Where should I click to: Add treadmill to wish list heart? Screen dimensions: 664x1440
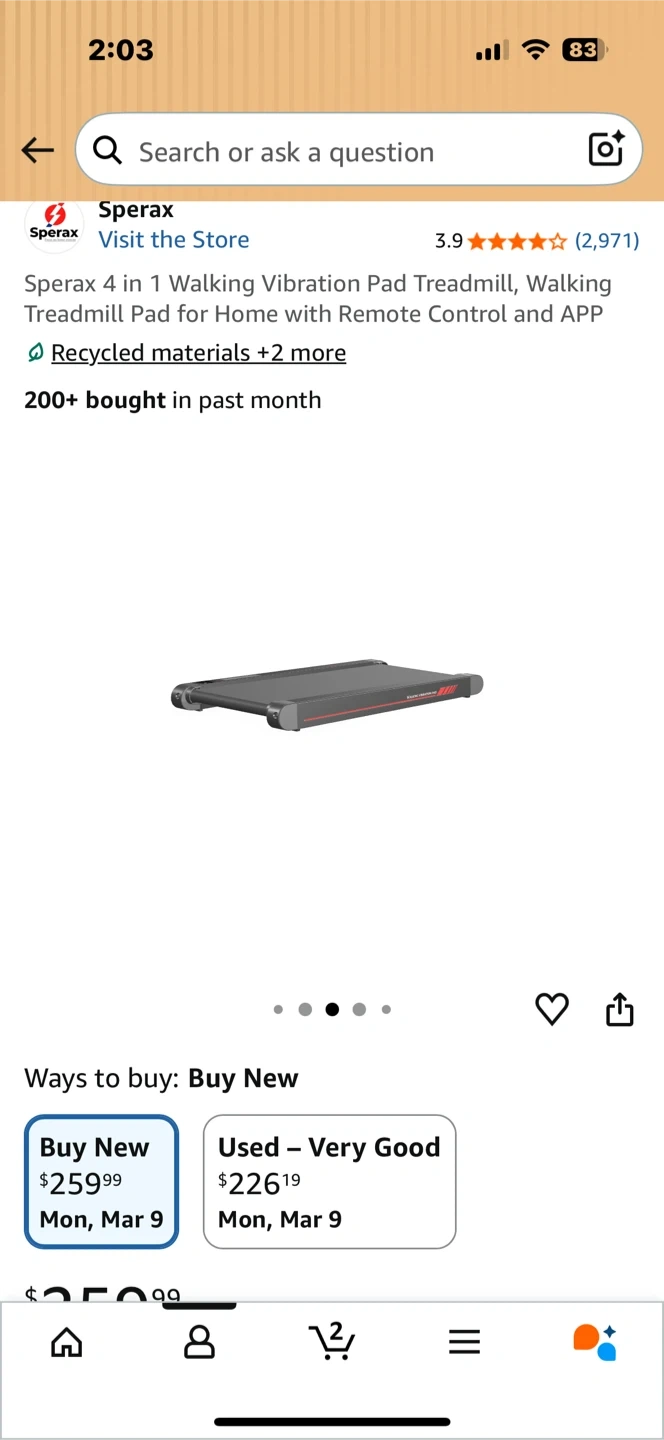point(552,1009)
